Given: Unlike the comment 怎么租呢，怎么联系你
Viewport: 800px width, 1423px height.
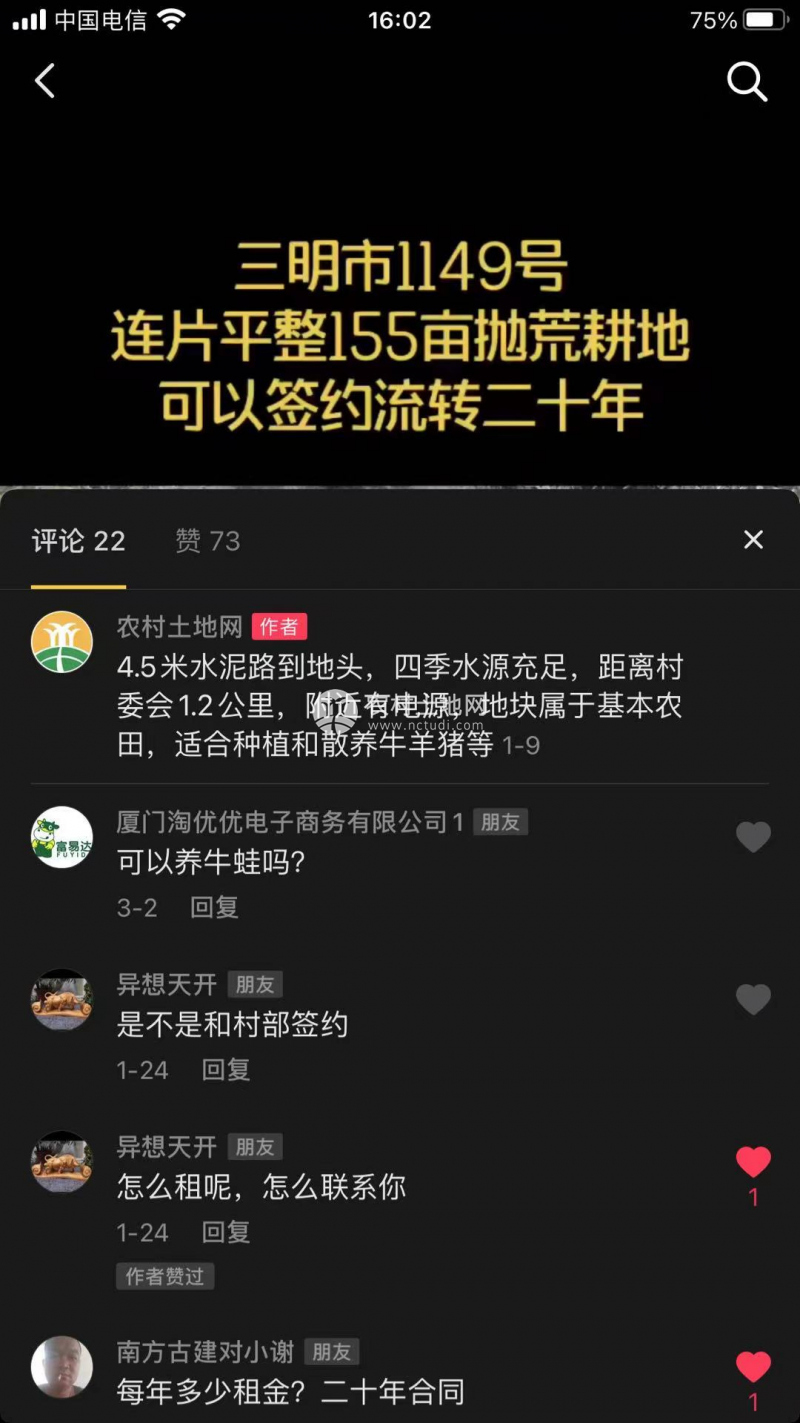Looking at the screenshot, I should coord(753,1162).
